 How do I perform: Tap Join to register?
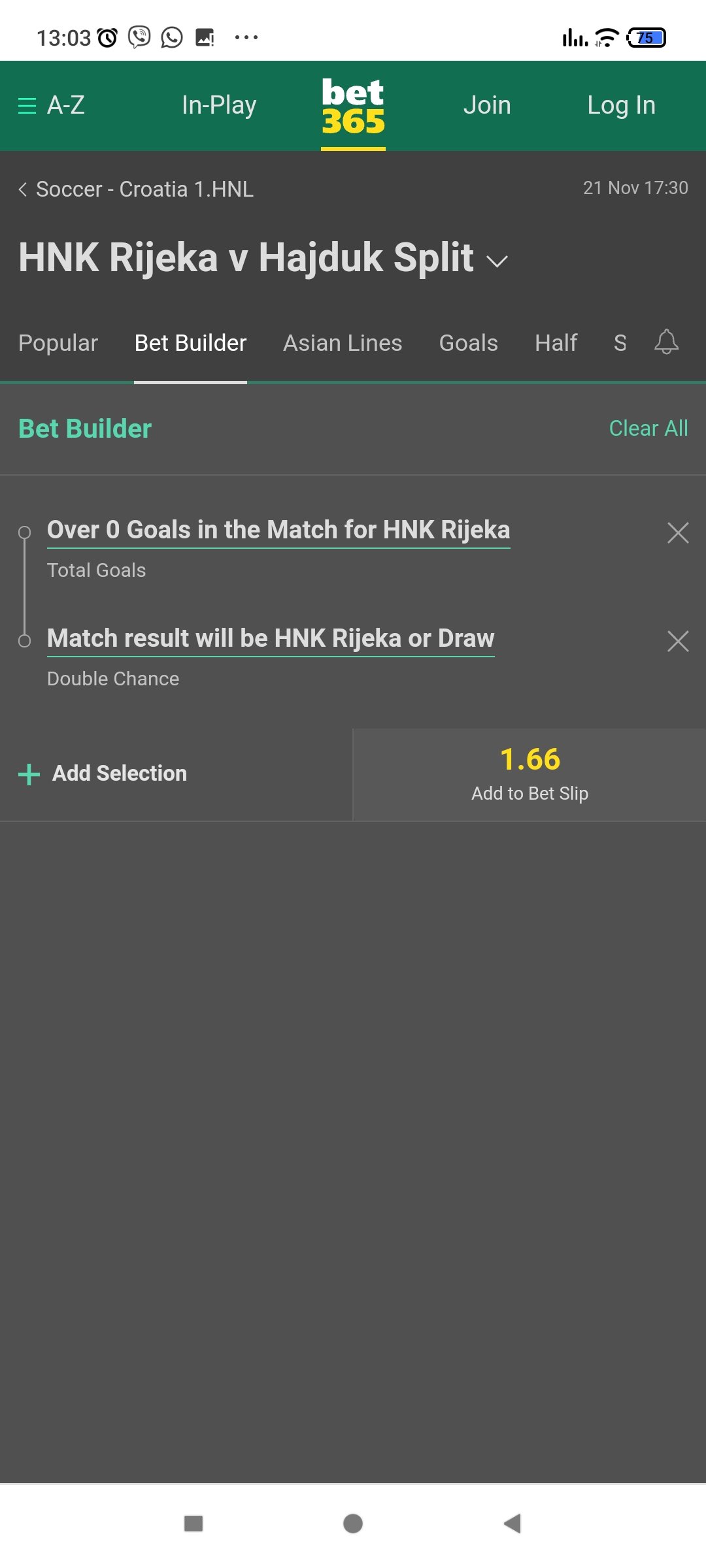(x=487, y=105)
